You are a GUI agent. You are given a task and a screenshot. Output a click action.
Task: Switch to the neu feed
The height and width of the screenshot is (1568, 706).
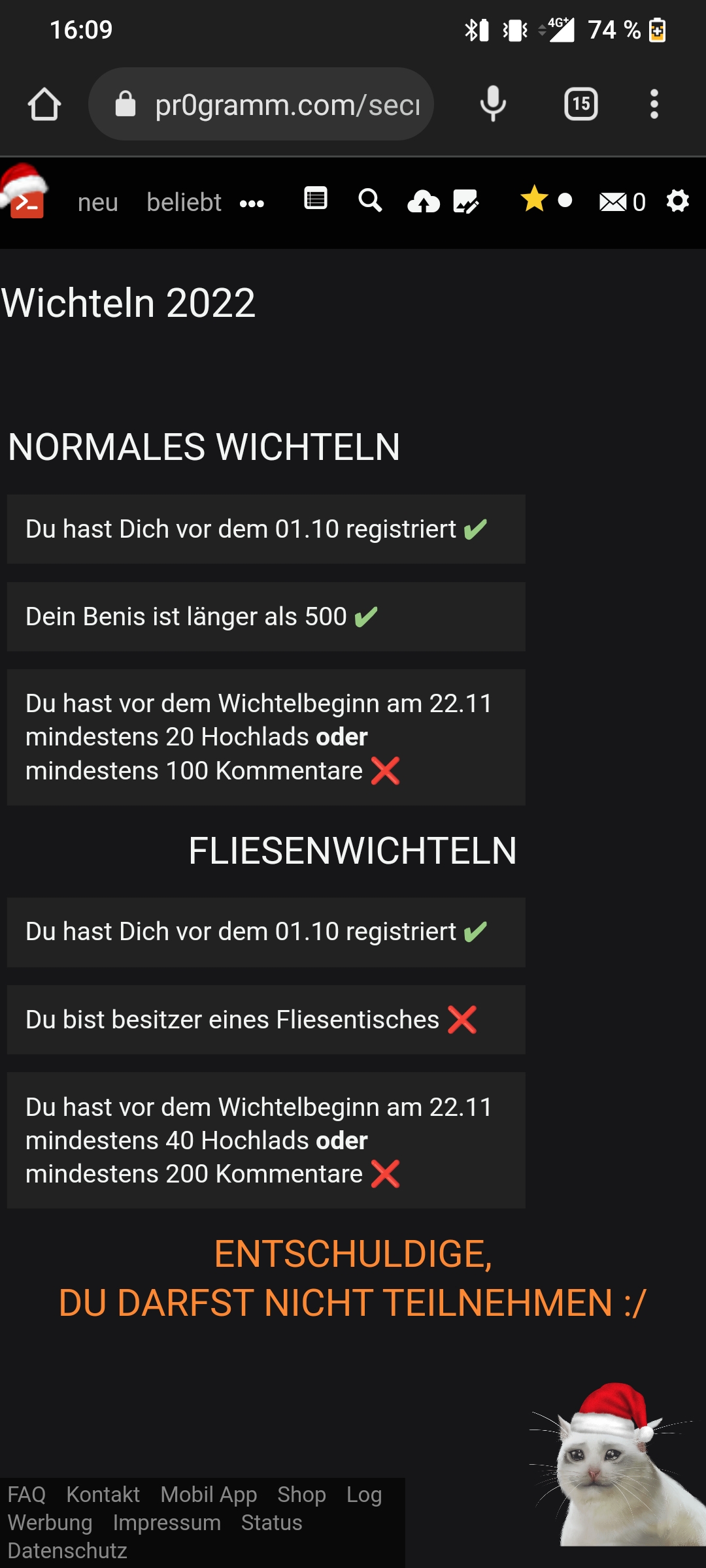click(x=98, y=203)
